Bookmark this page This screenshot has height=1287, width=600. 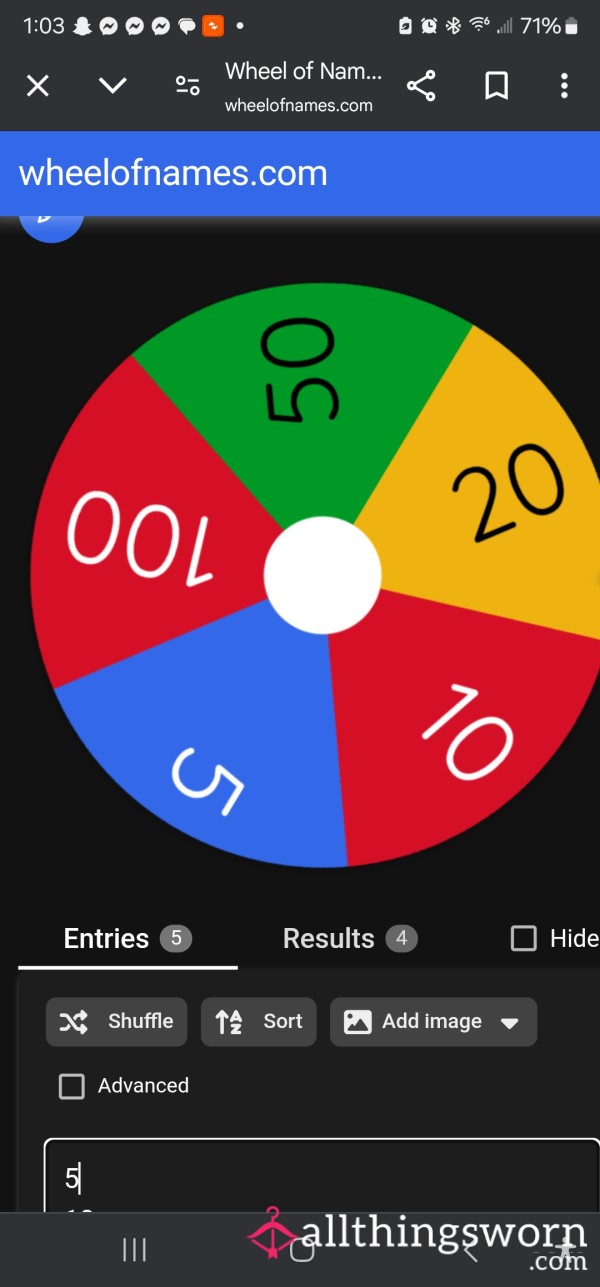click(x=496, y=86)
